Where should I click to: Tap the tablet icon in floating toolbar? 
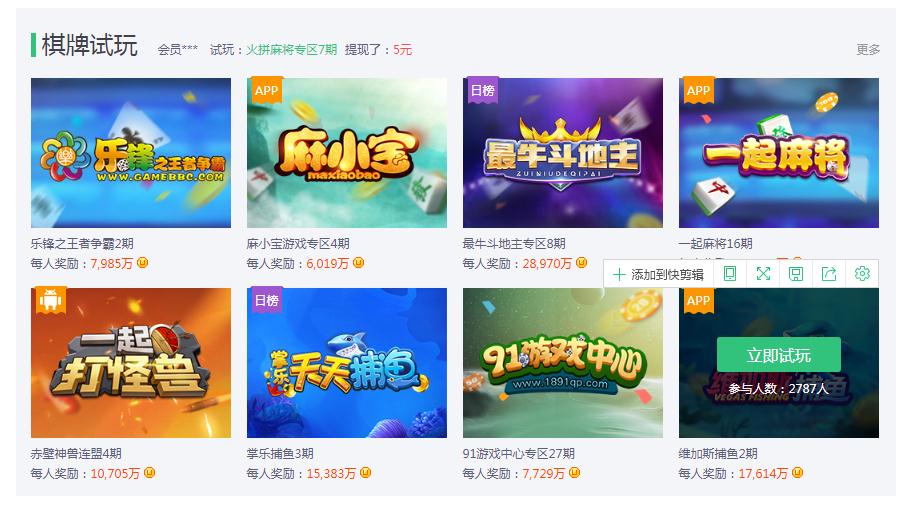(x=730, y=274)
